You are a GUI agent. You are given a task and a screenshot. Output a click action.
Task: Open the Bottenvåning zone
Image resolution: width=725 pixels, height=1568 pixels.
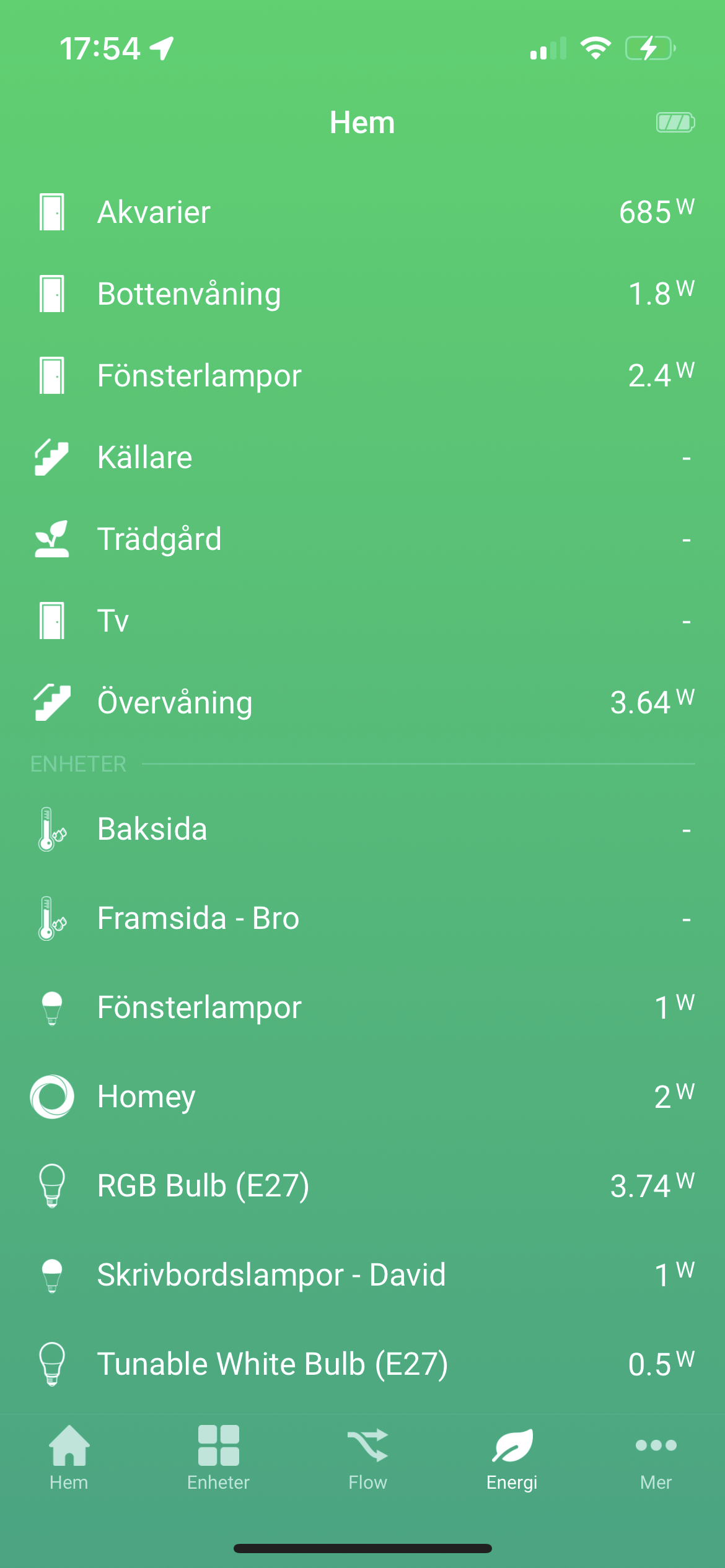click(x=362, y=294)
